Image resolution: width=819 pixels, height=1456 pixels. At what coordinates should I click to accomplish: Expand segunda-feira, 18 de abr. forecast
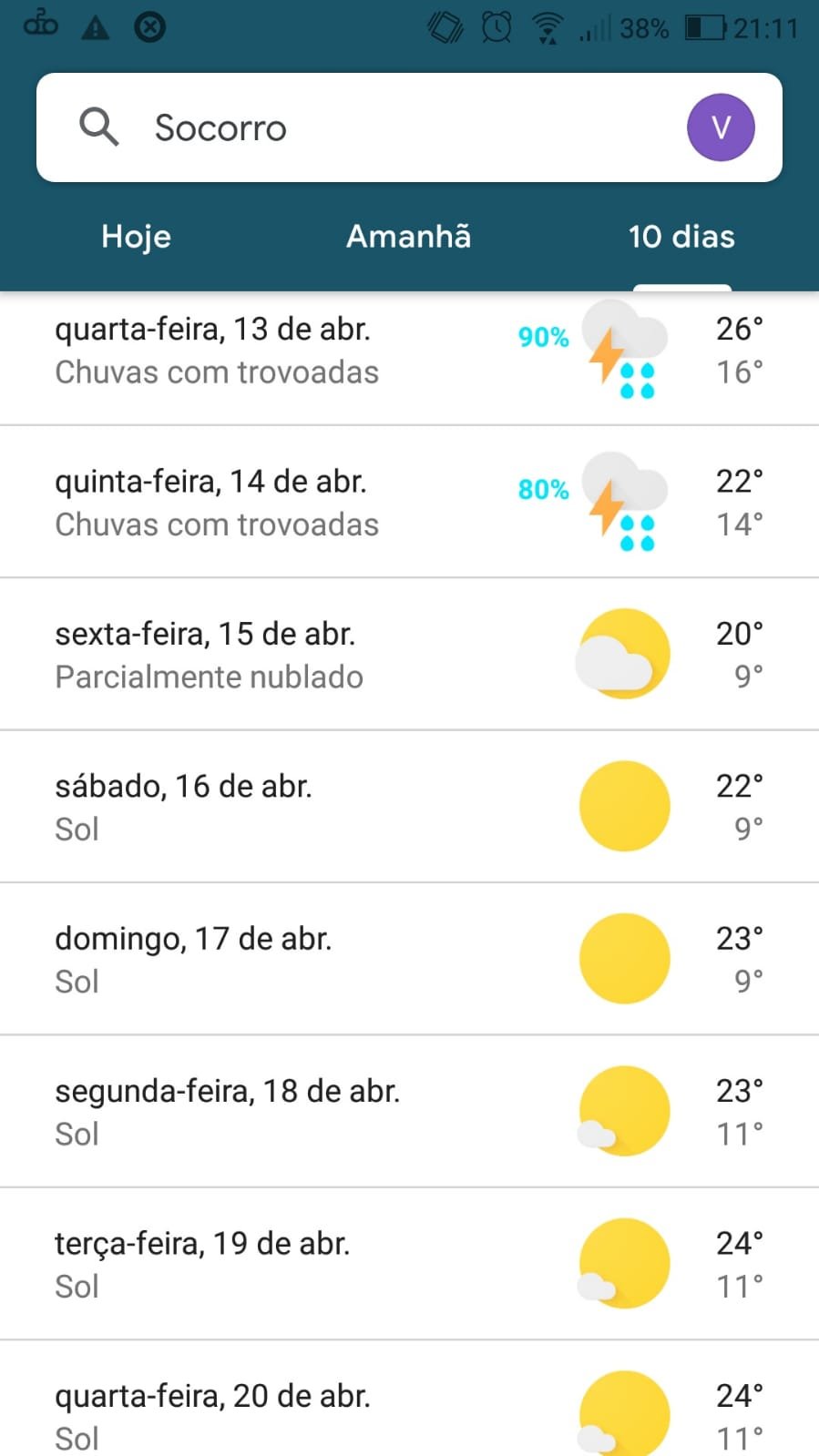[409, 1111]
